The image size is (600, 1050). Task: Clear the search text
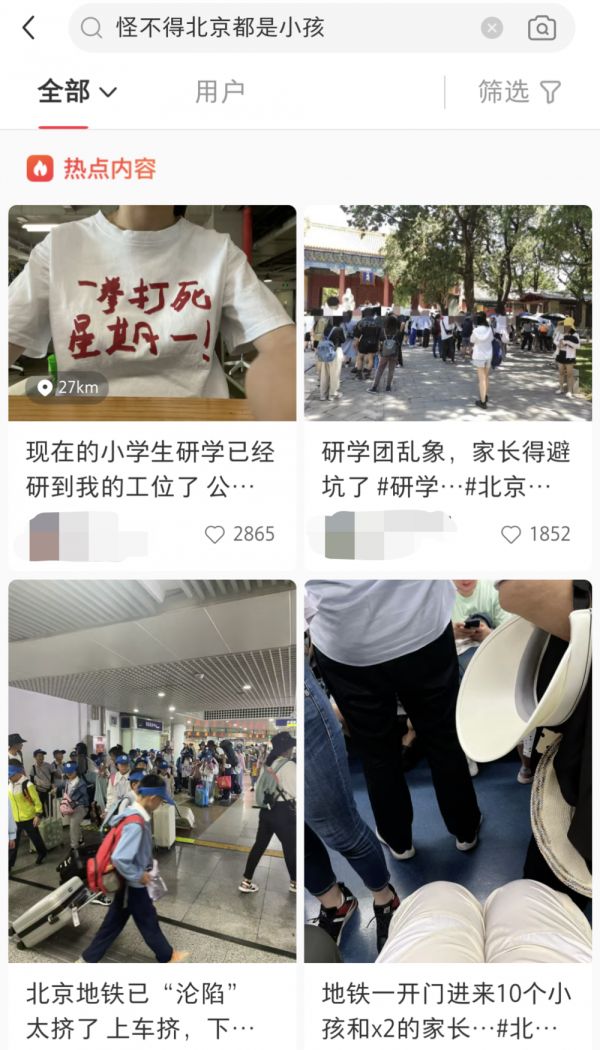click(x=492, y=28)
